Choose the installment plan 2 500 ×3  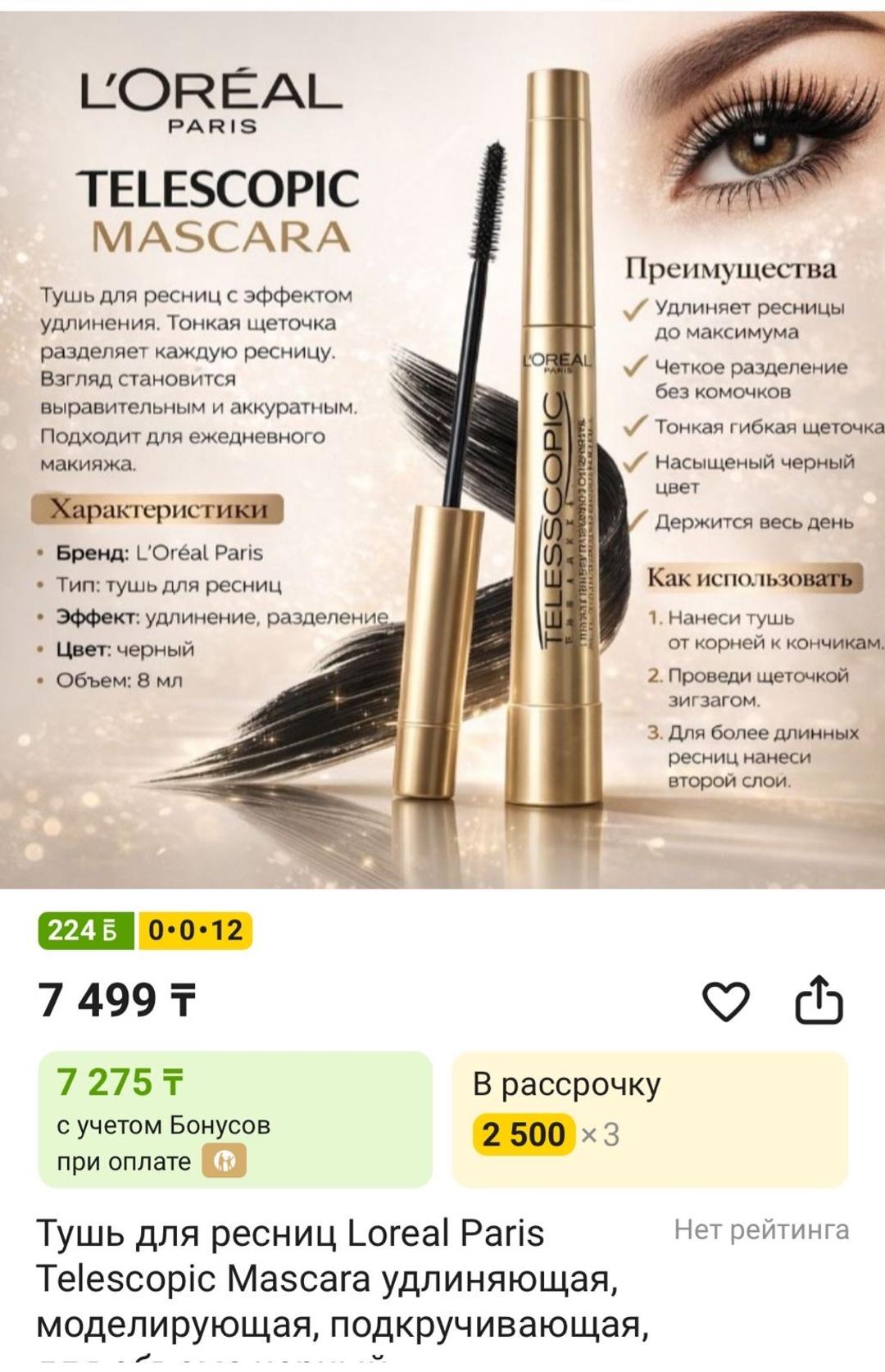click(x=650, y=1120)
